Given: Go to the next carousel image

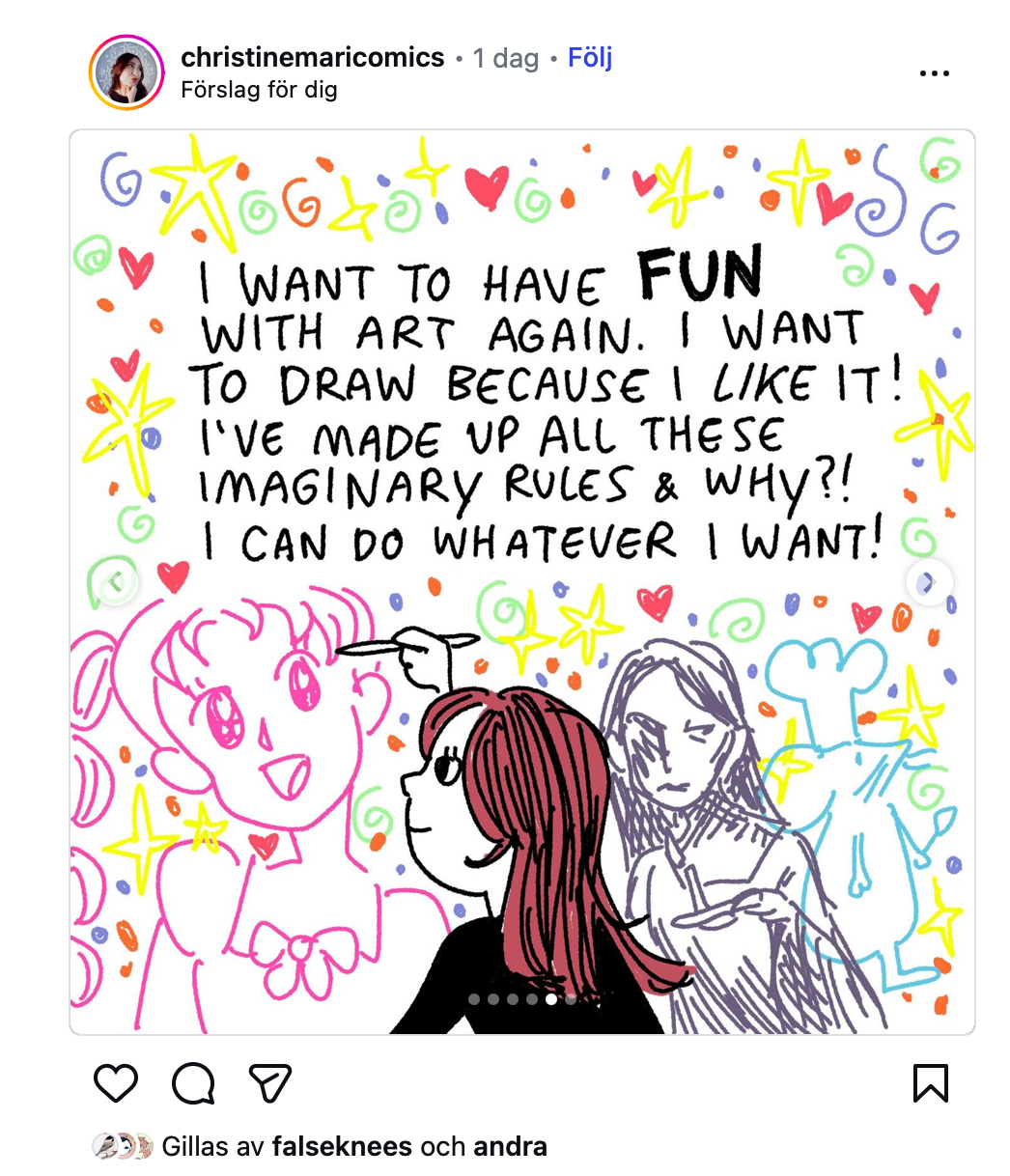Looking at the screenshot, I should pos(929,582).
